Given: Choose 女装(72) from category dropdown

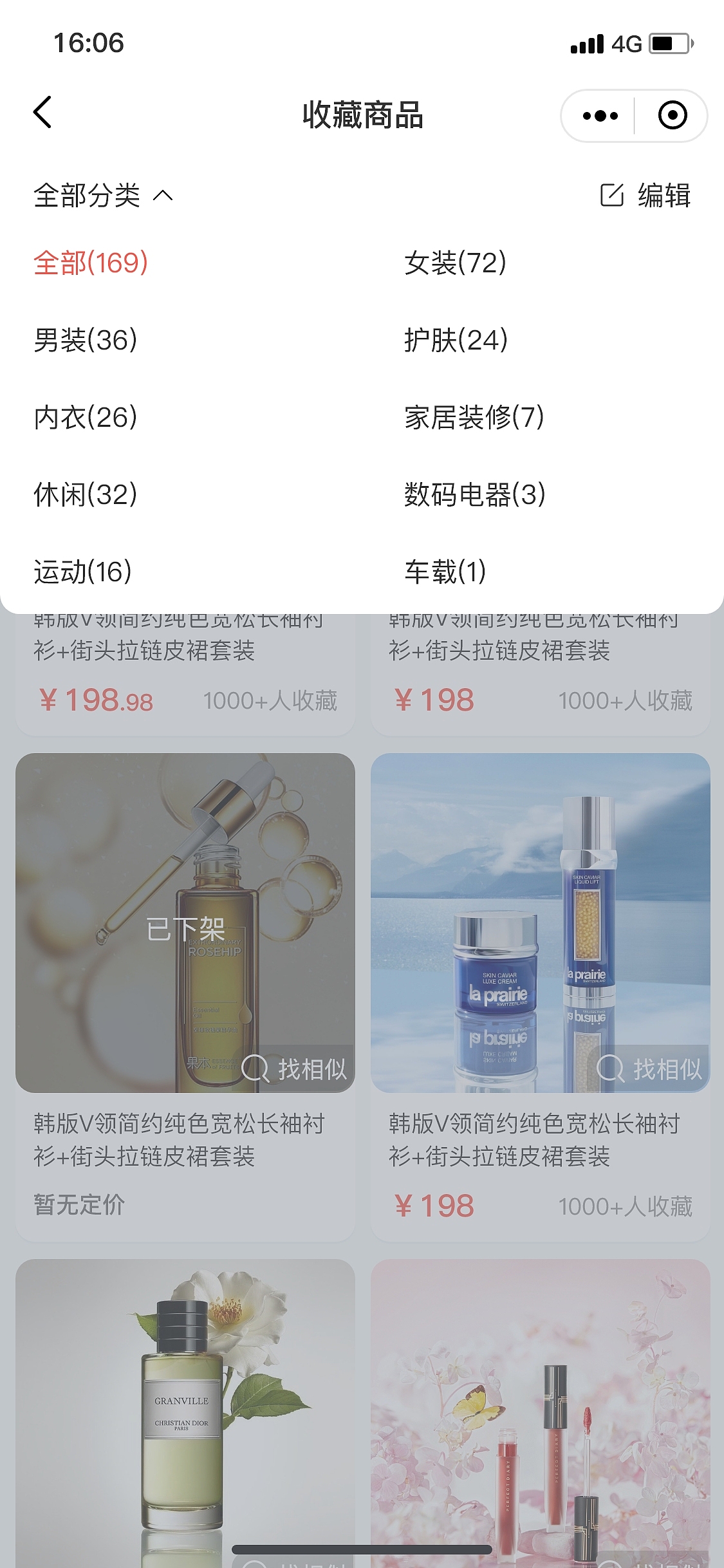Looking at the screenshot, I should tap(455, 260).
